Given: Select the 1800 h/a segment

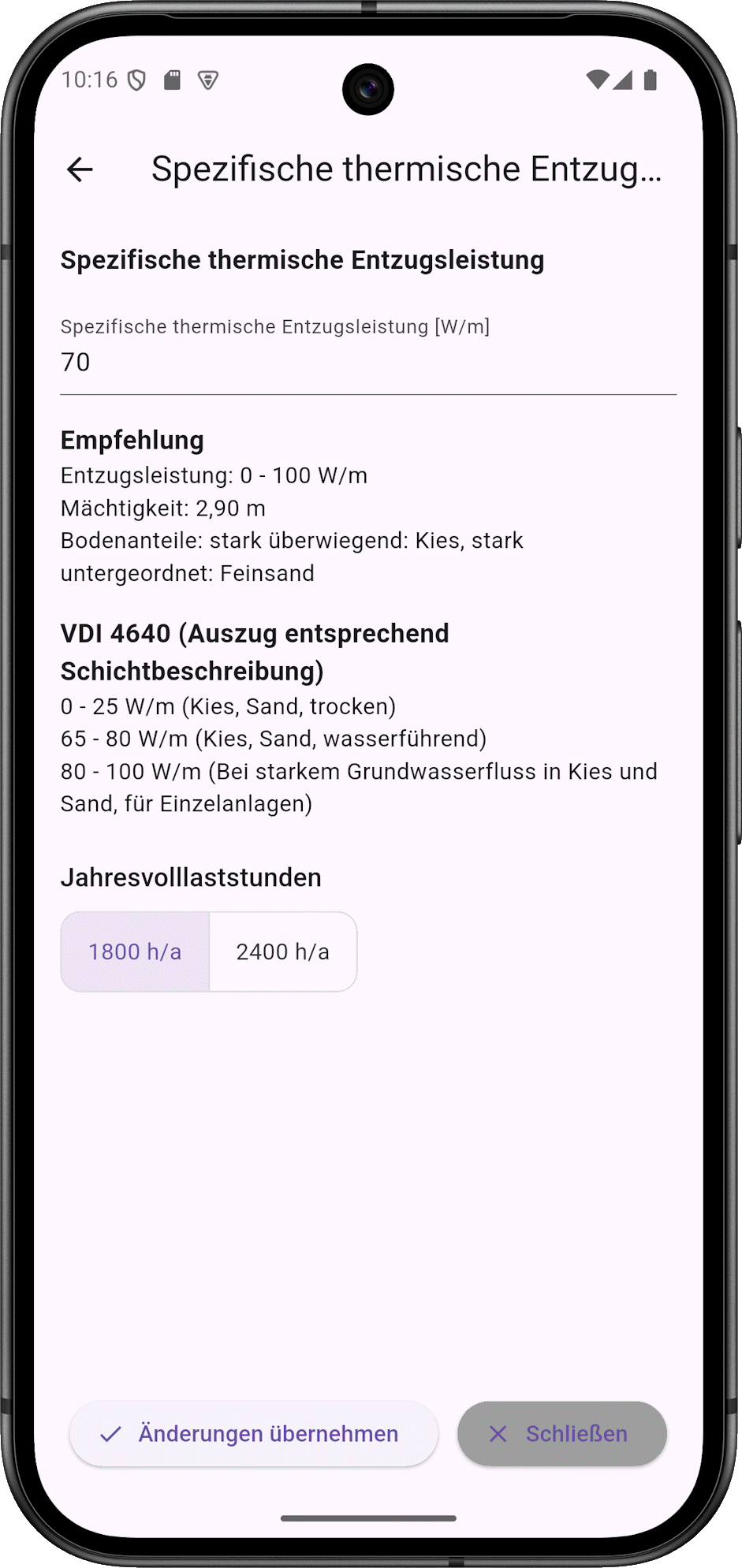Looking at the screenshot, I should click(135, 952).
